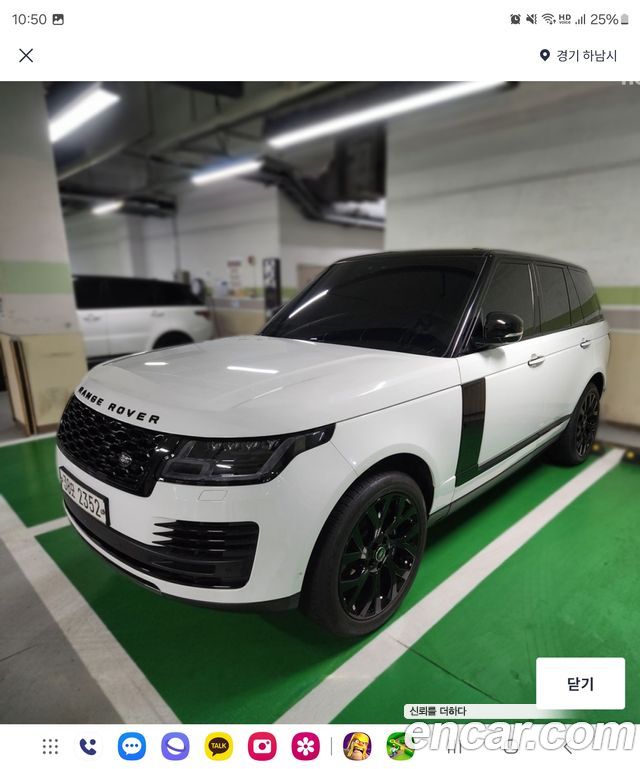Image resolution: width=640 pixels, height=769 pixels.
Task: Open the Messages app from taskbar
Action: click(x=131, y=746)
